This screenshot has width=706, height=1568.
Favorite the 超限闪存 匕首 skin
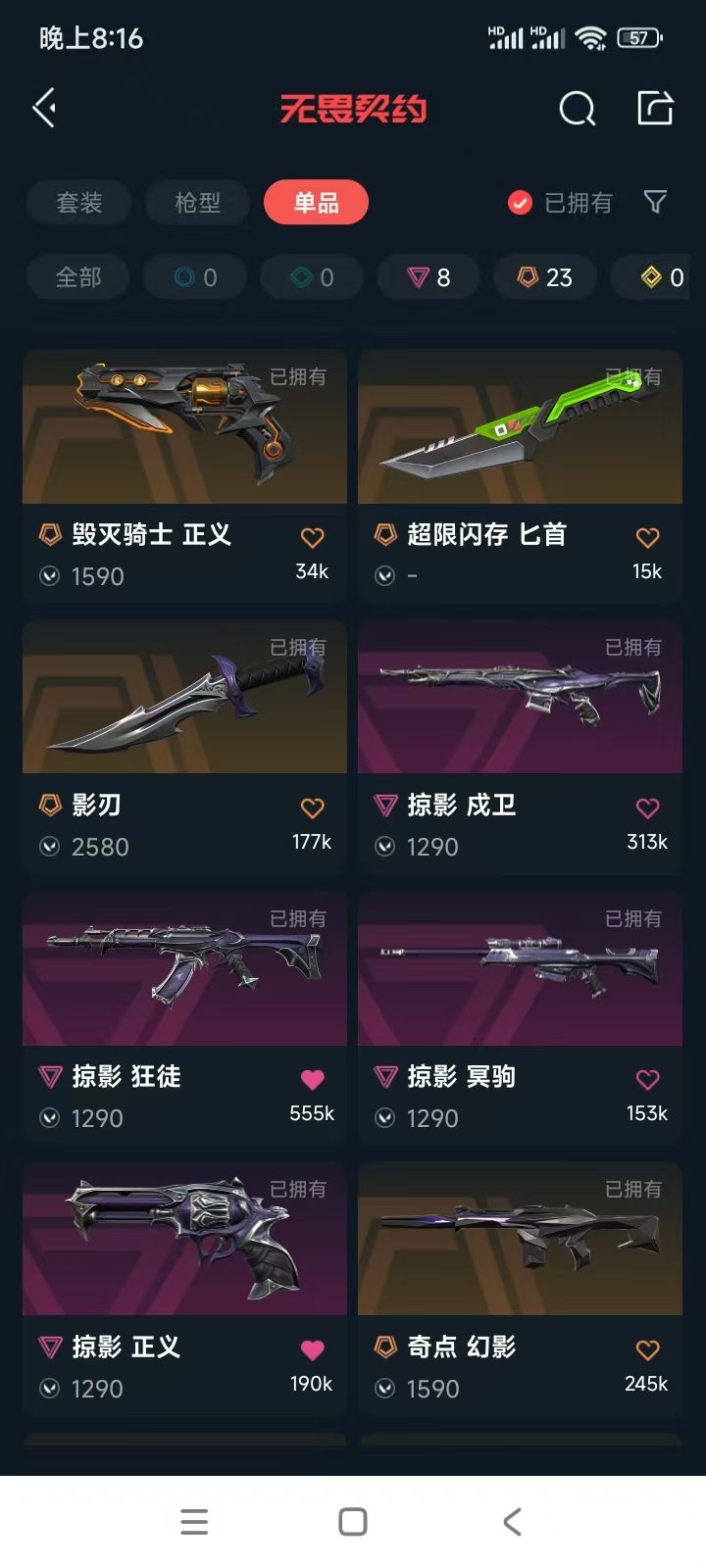647,537
